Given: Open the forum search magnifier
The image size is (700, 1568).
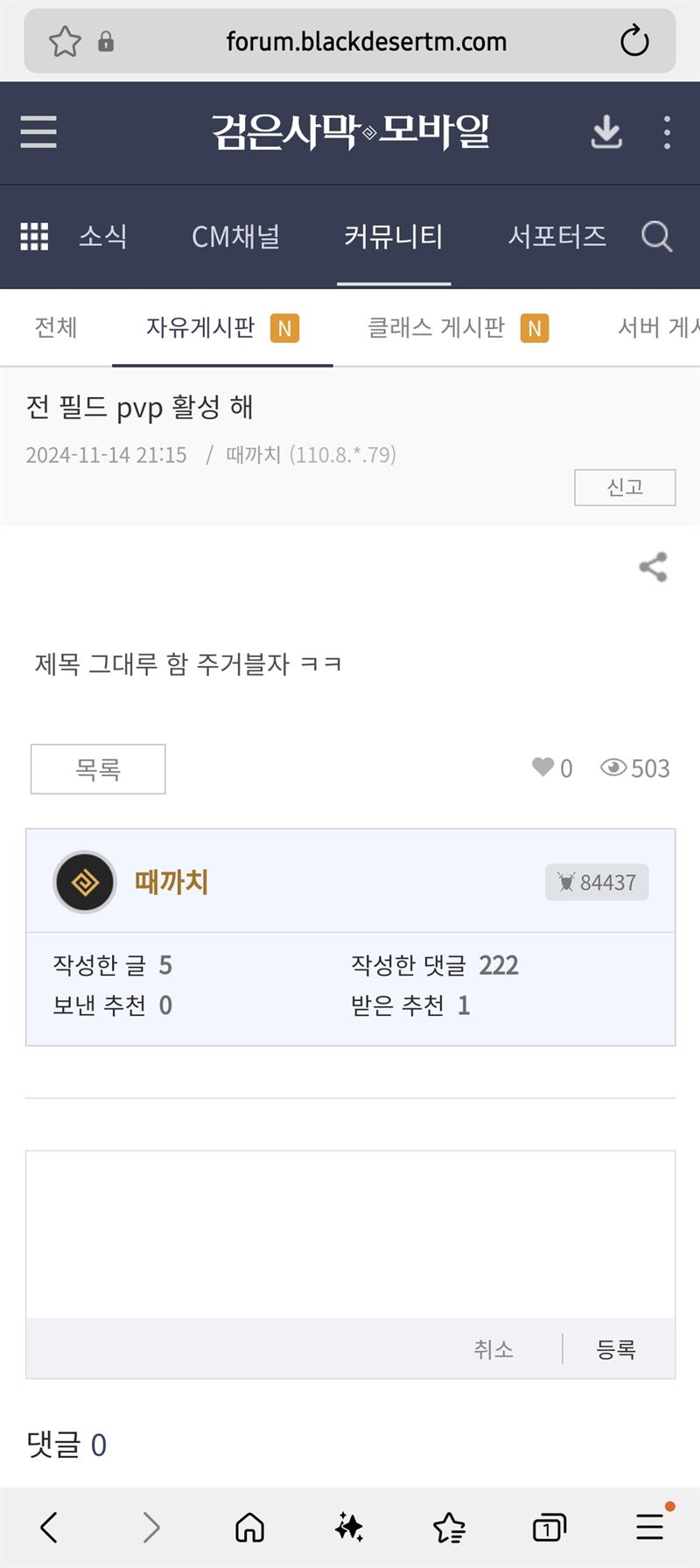Looking at the screenshot, I should tap(656, 236).
